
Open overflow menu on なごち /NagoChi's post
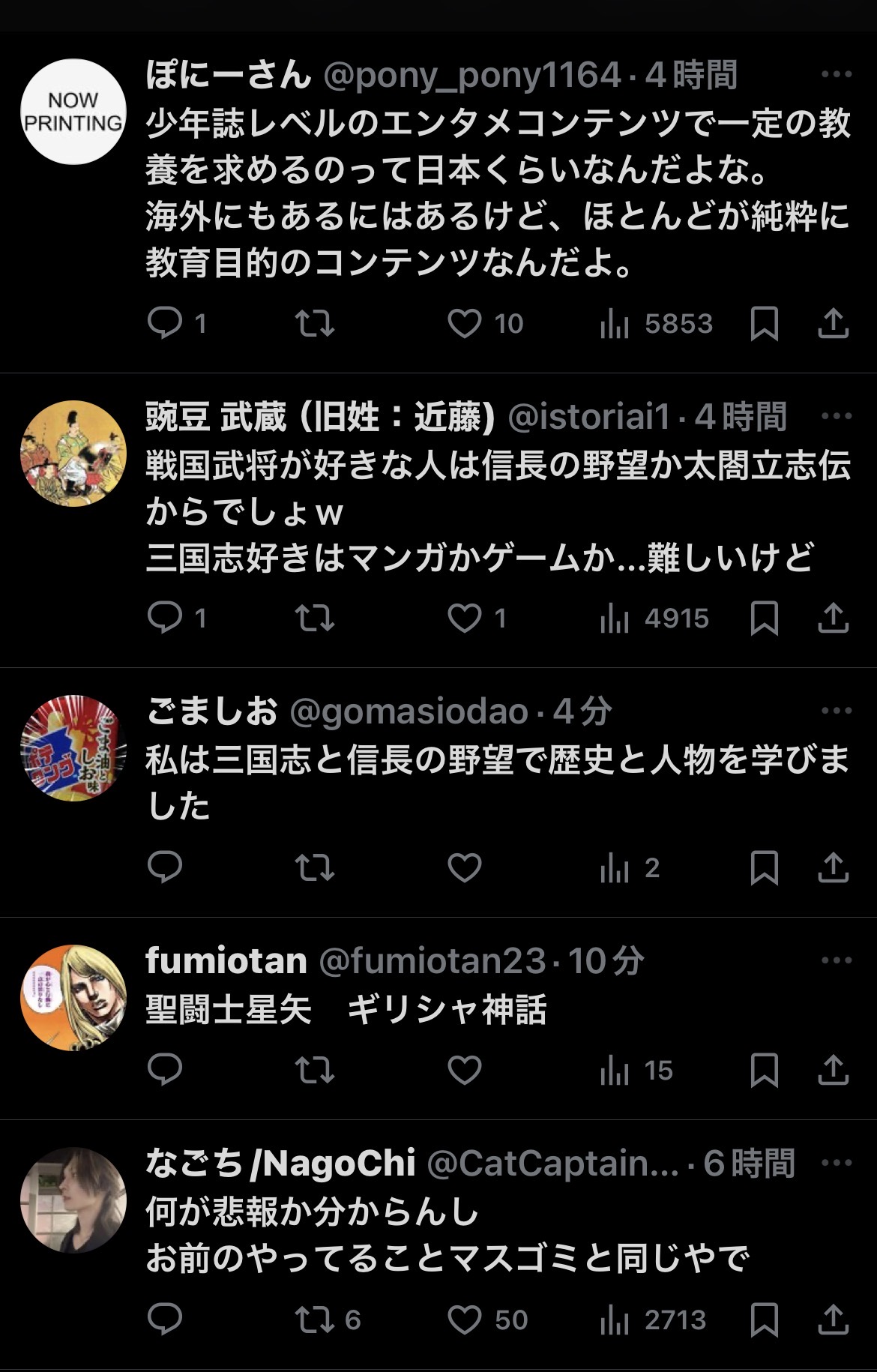[837, 1163]
